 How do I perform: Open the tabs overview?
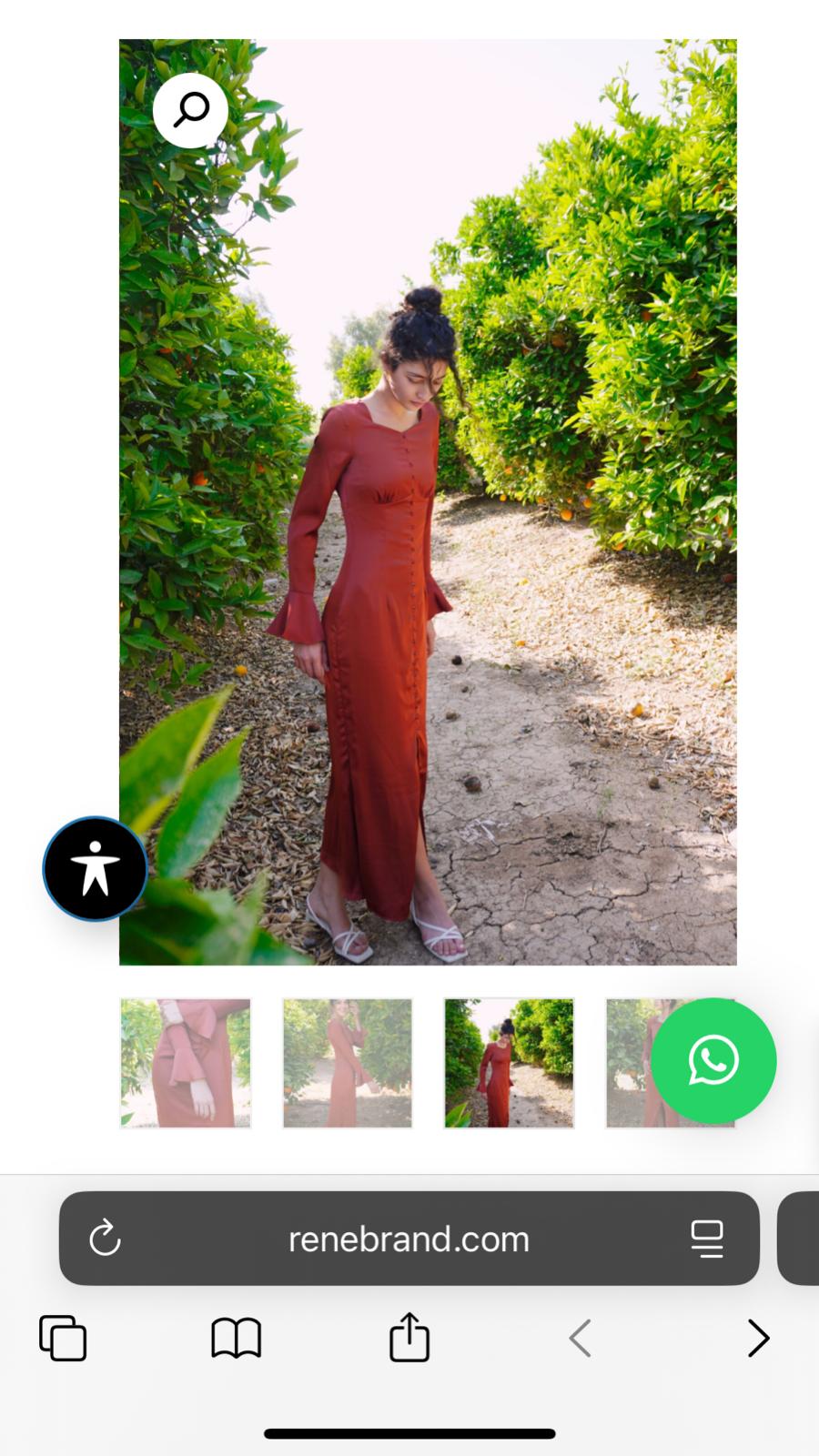point(63,1339)
